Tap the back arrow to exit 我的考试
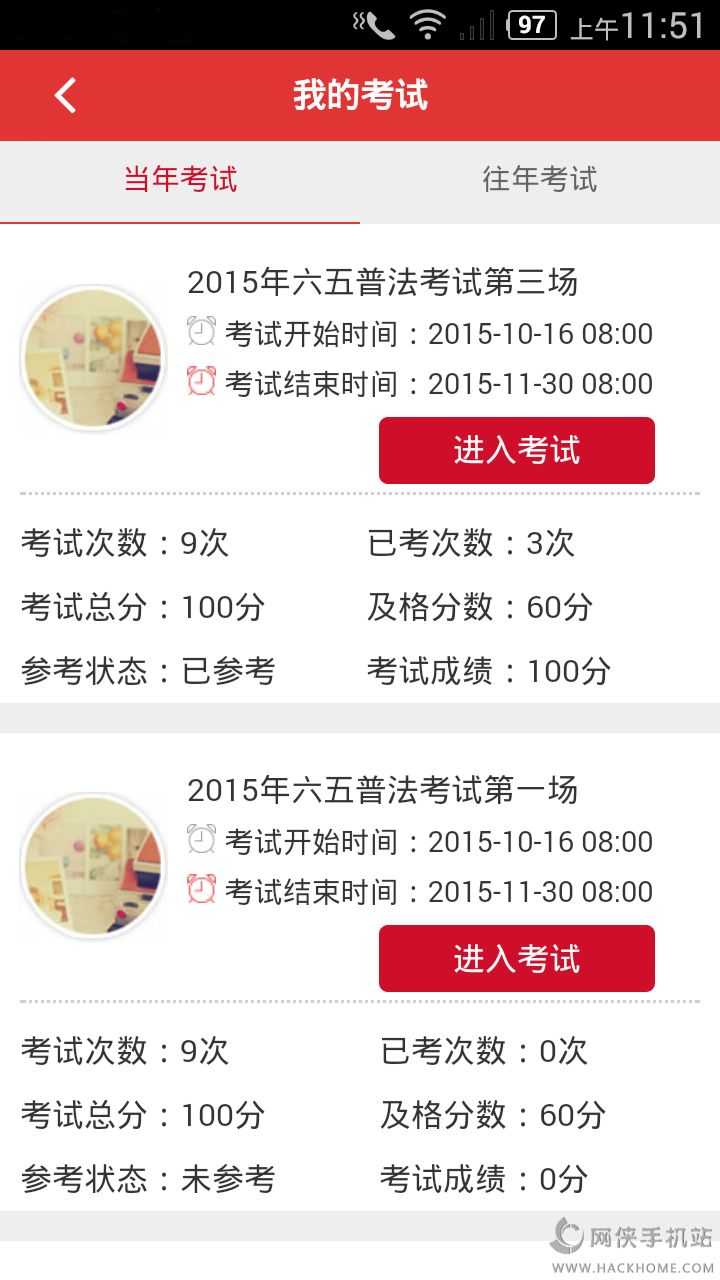 pos(64,95)
